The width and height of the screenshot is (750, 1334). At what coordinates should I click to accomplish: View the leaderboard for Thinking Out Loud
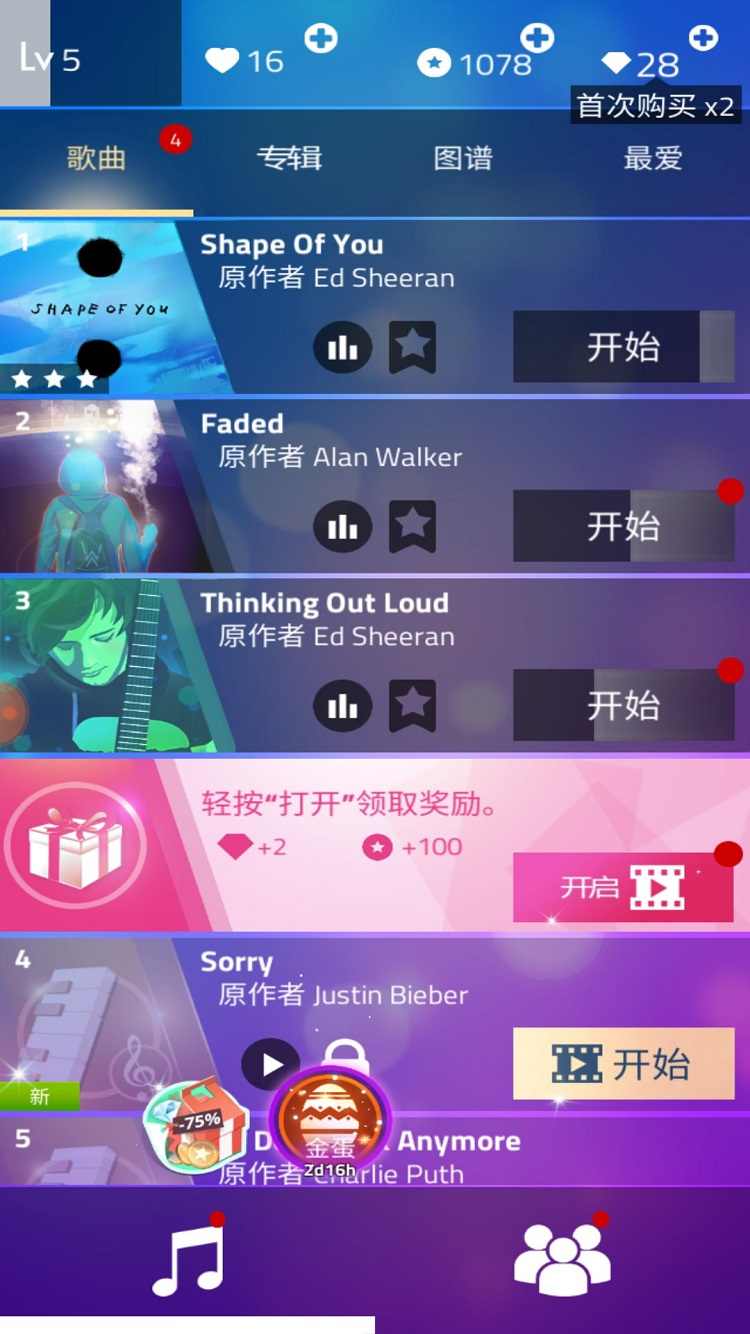coord(342,706)
